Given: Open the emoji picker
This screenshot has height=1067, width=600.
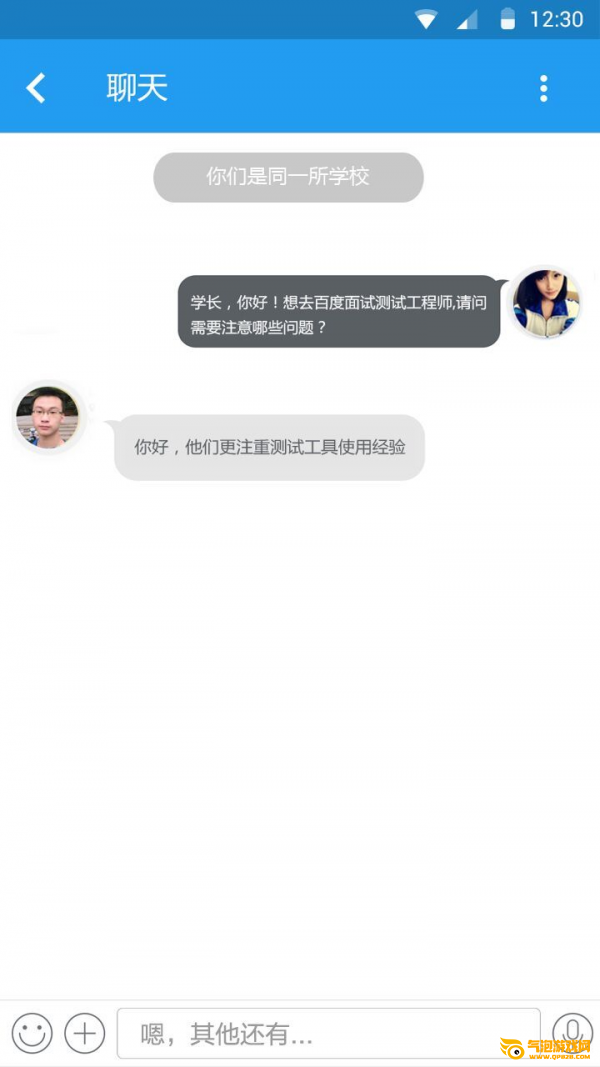Looking at the screenshot, I should pyautogui.click(x=32, y=1033).
